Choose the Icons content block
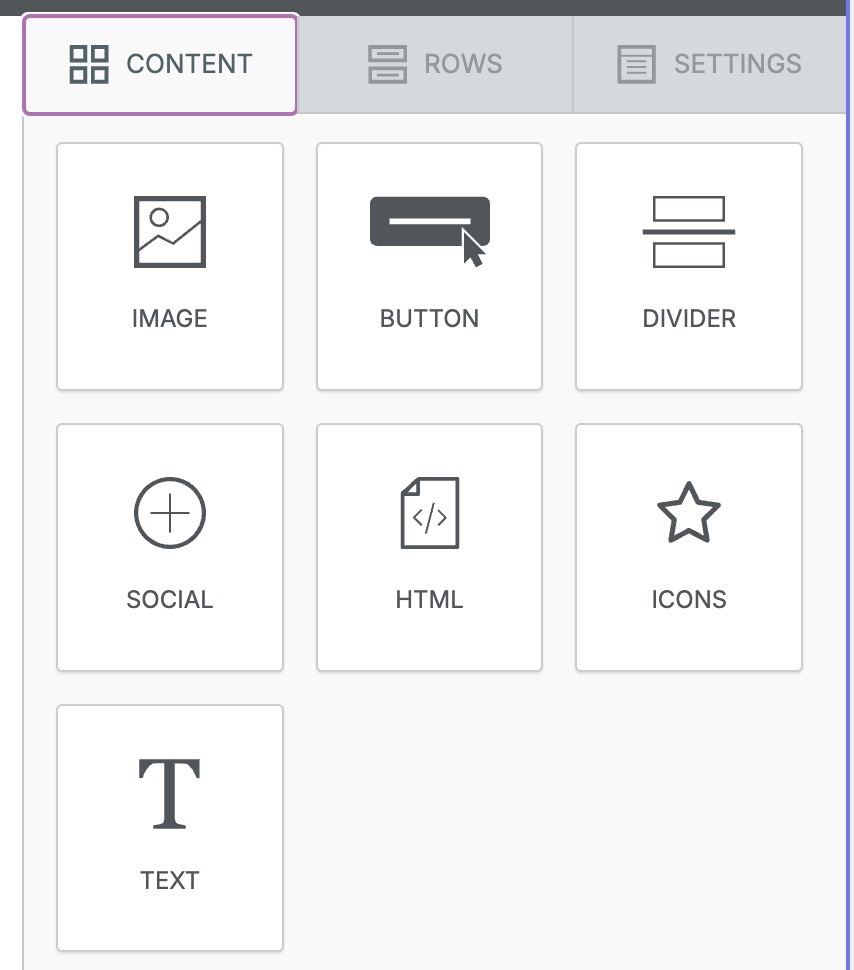 click(x=689, y=547)
